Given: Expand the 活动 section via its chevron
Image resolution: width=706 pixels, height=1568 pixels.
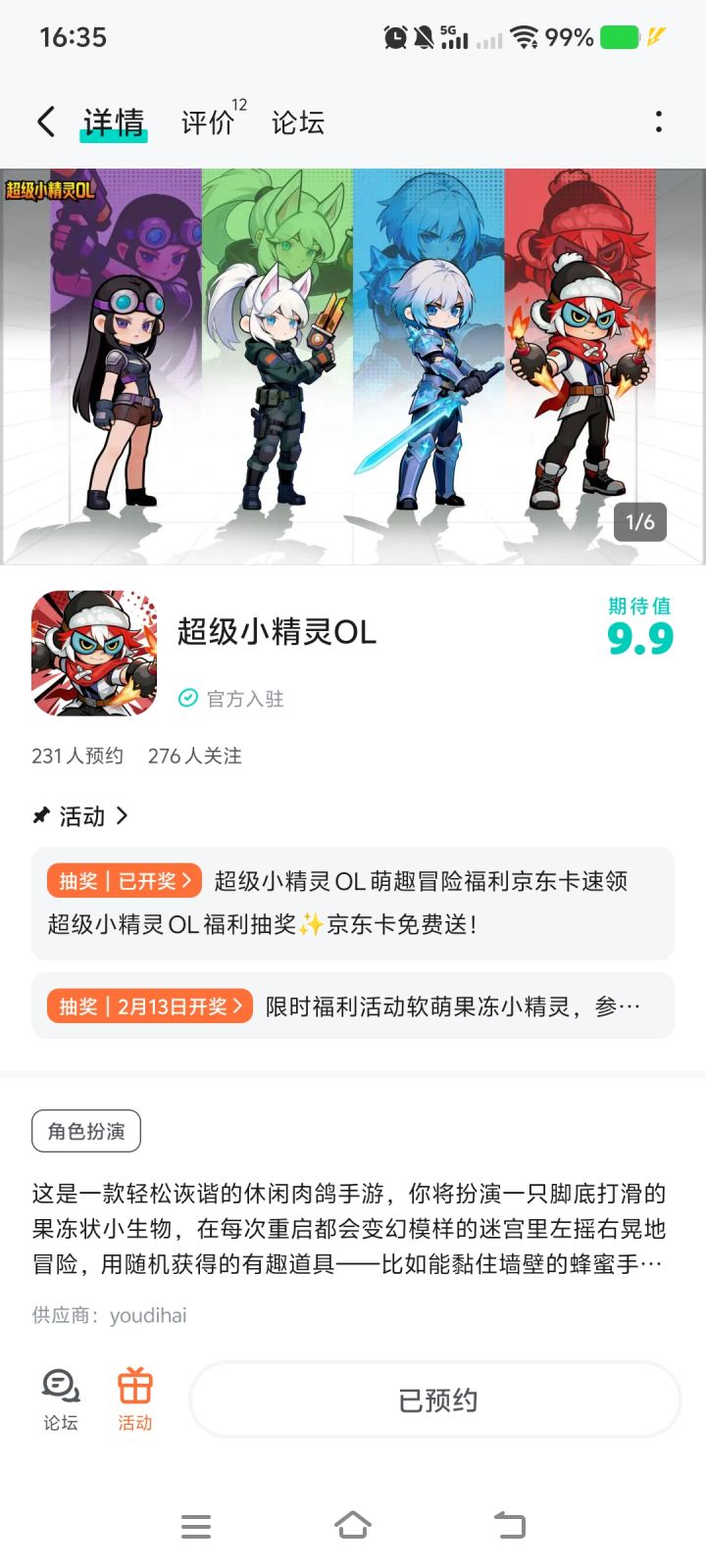Looking at the screenshot, I should pyautogui.click(x=120, y=815).
